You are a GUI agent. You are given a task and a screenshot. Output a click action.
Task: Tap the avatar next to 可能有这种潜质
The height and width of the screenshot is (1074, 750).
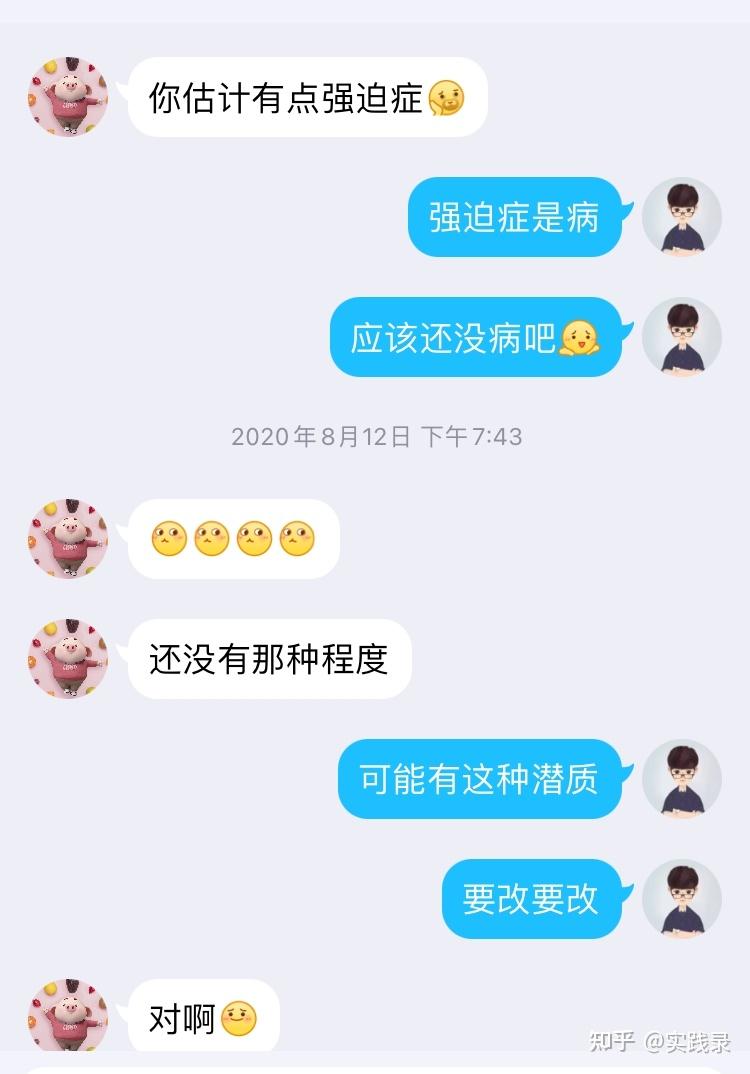click(681, 779)
